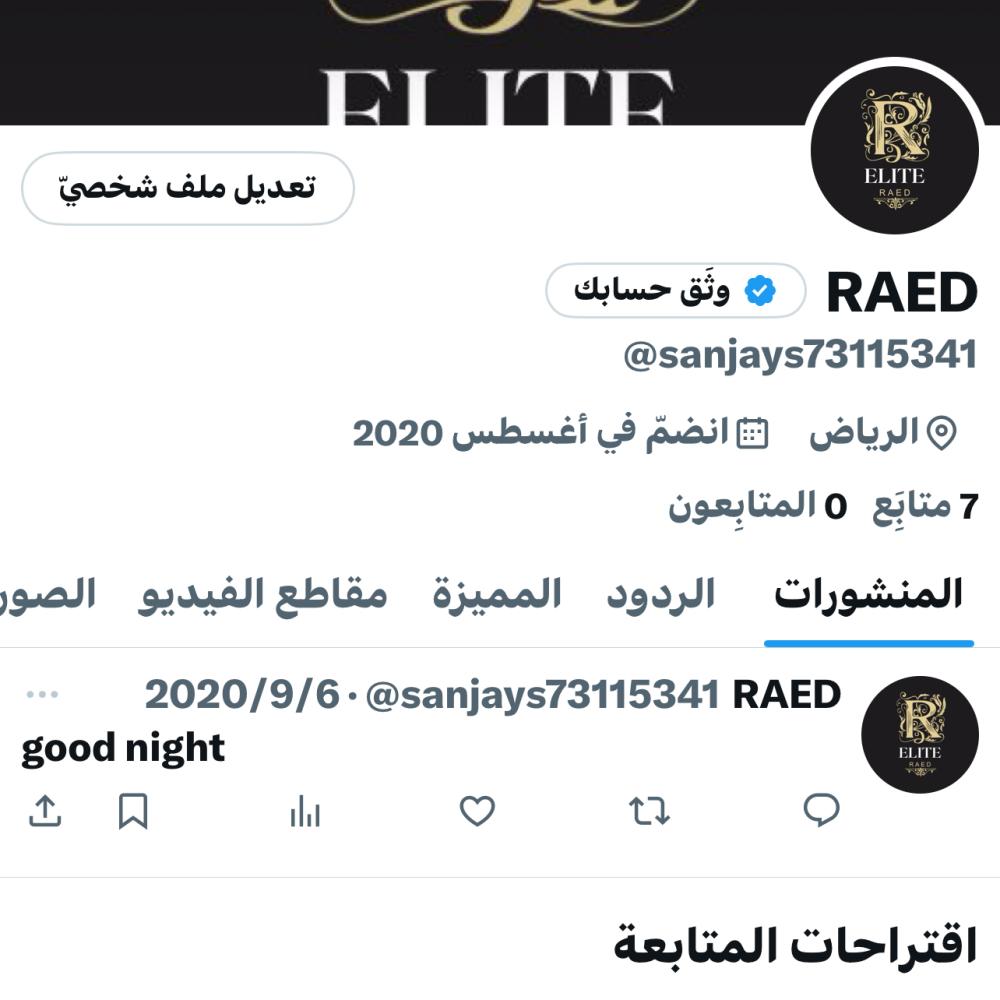
Task: Tap the edit profile button
Action: tap(188, 188)
